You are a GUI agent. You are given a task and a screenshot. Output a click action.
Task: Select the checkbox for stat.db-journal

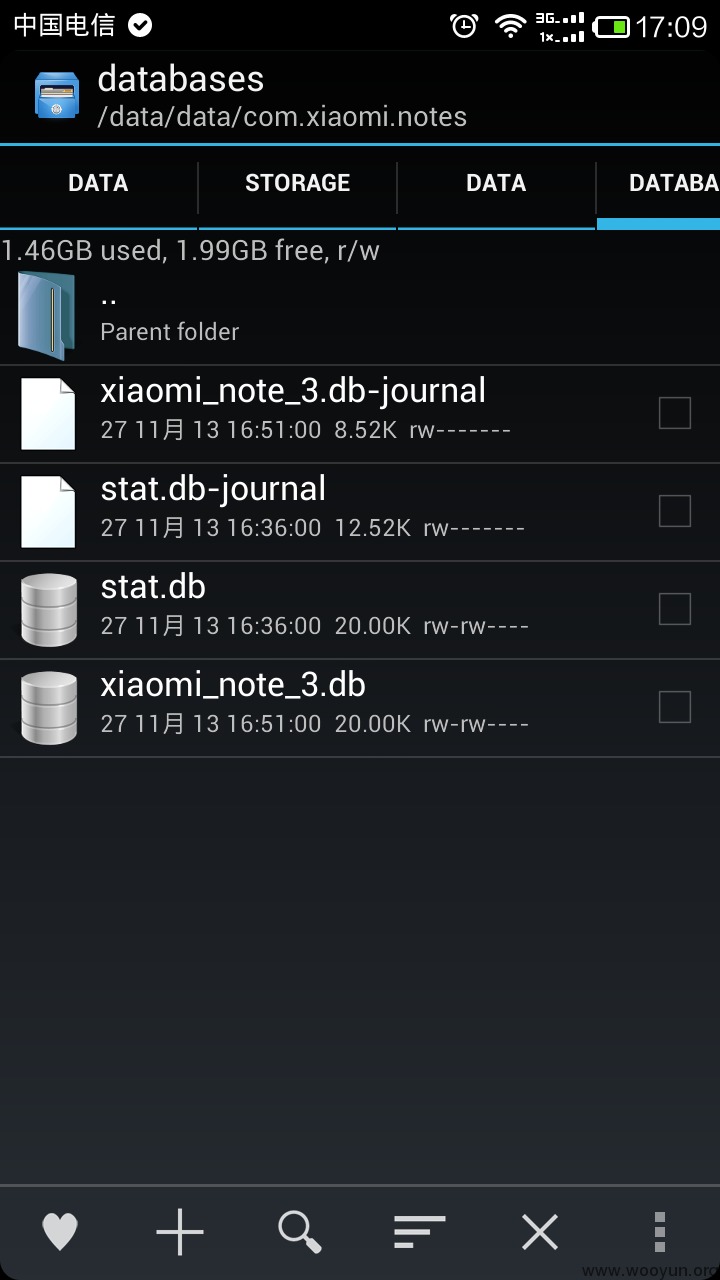coord(675,511)
